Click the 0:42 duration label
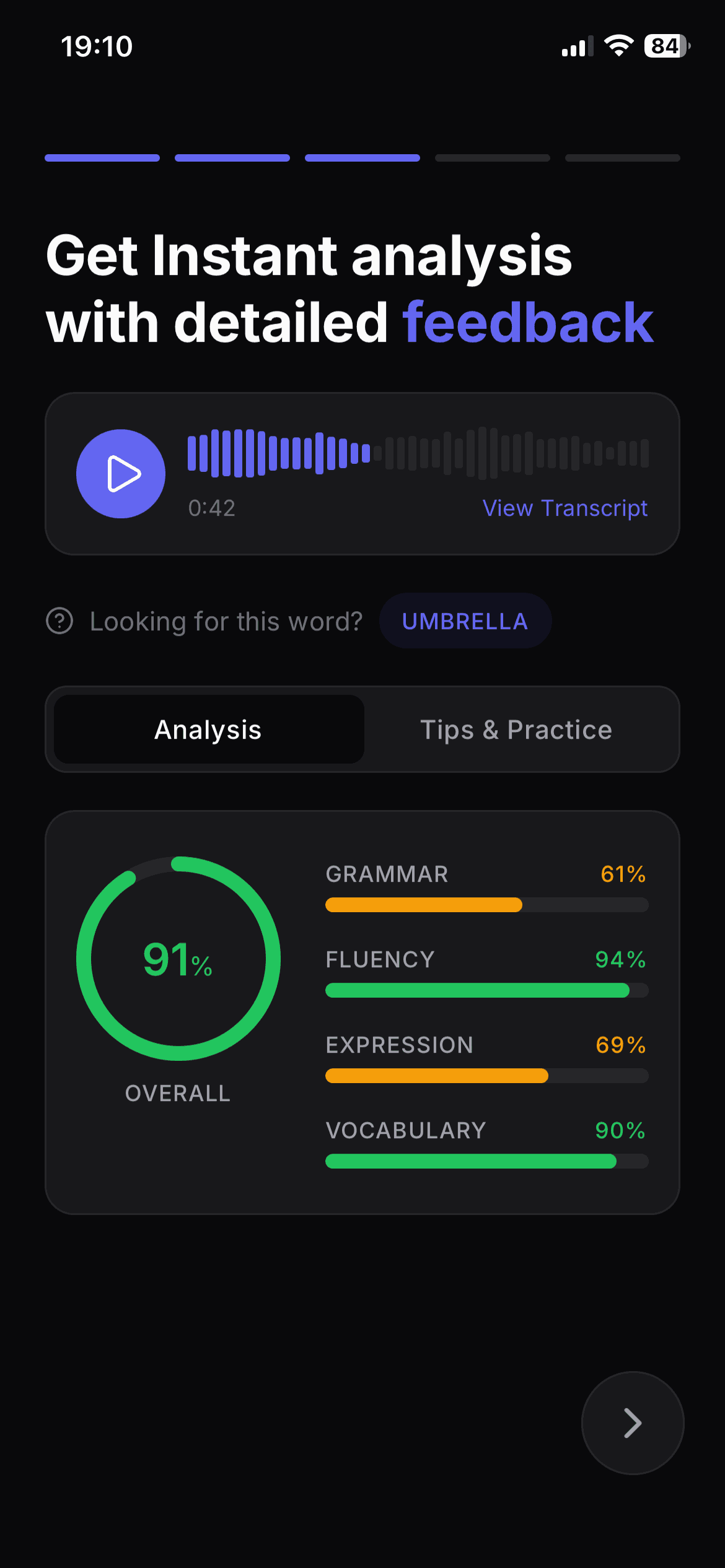Screen dimensions: 725x1568 [211, 508]
